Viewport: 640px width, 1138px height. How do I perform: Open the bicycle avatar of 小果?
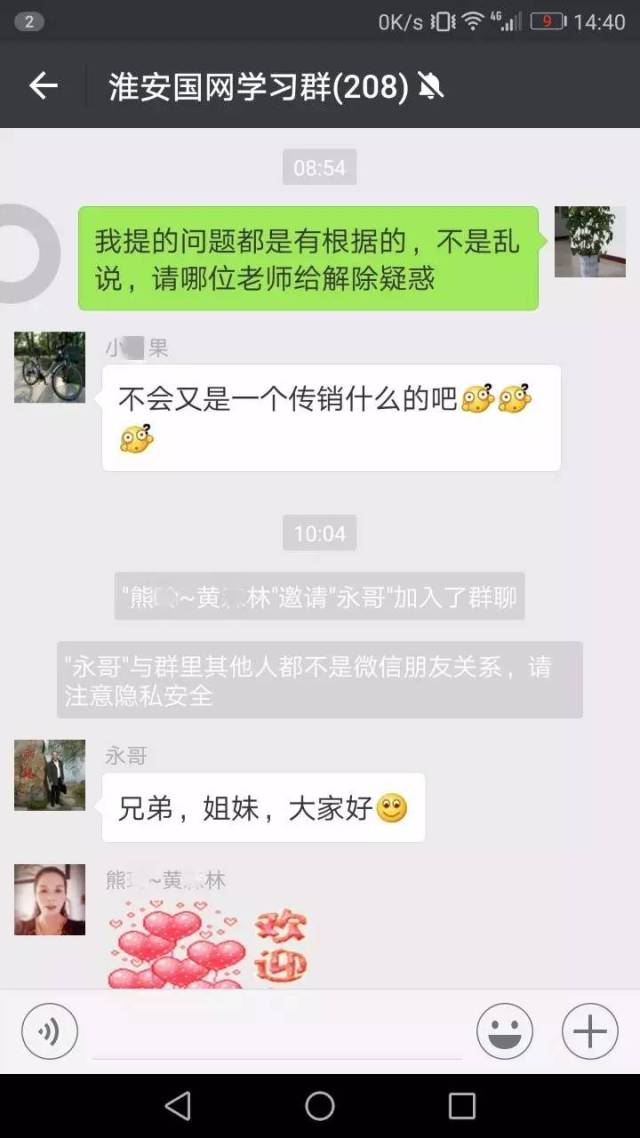[49, 367]
